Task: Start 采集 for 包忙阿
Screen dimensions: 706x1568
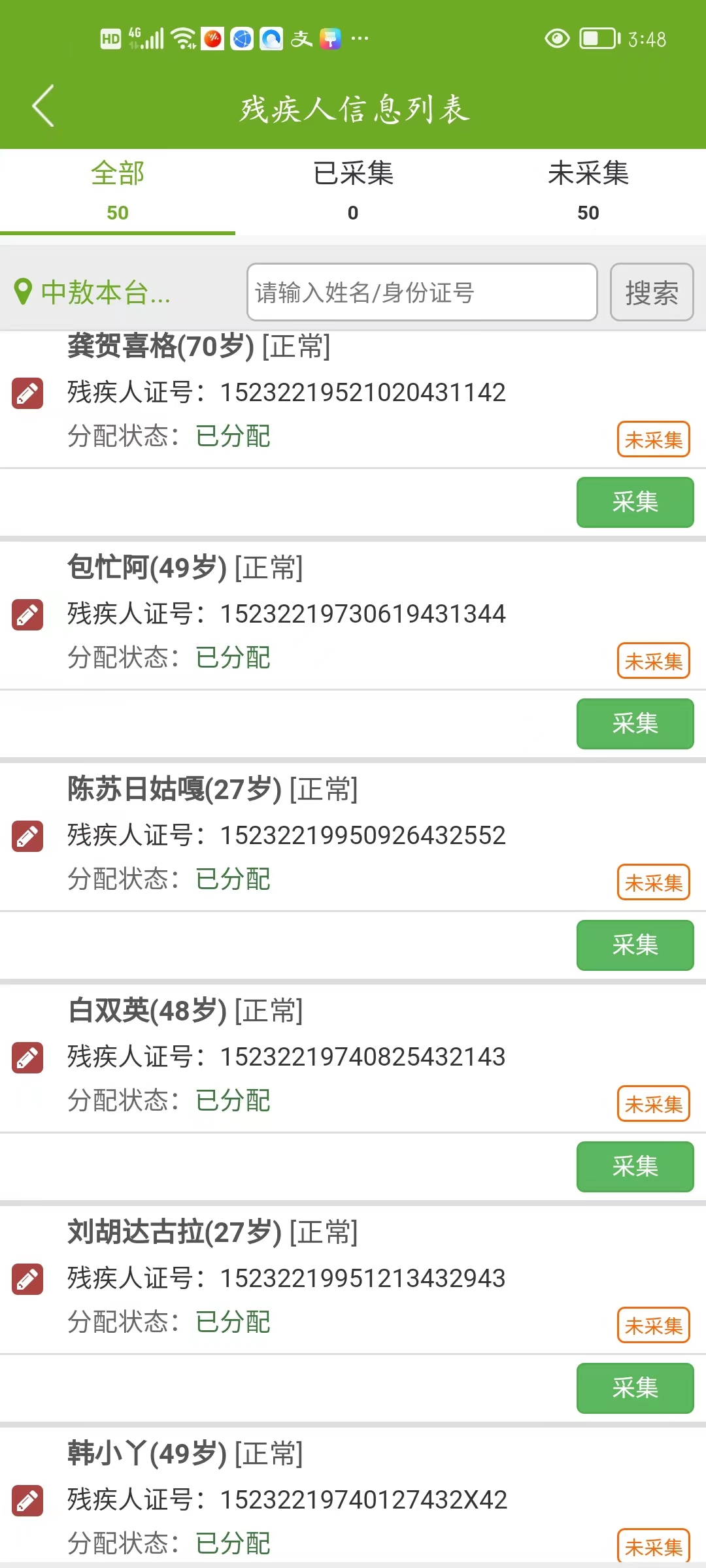Action: (x=635, y=724)
